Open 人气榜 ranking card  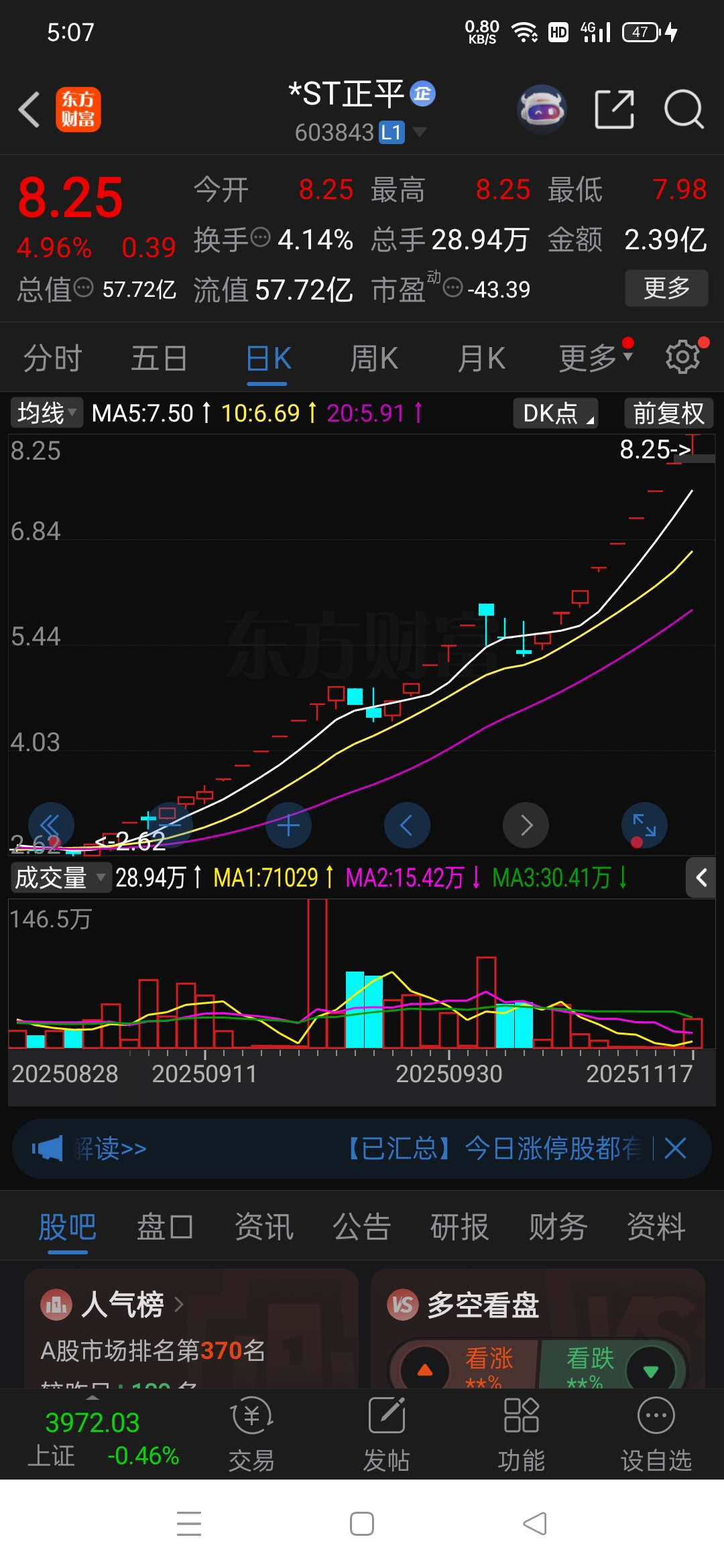[x=122, y=1304]
